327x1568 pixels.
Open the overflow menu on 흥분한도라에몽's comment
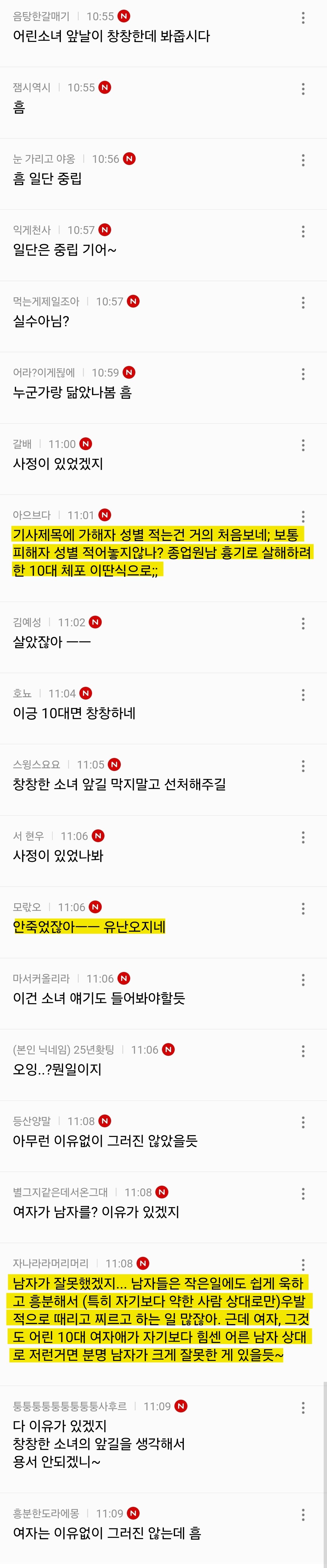[x=303, y=1514]
